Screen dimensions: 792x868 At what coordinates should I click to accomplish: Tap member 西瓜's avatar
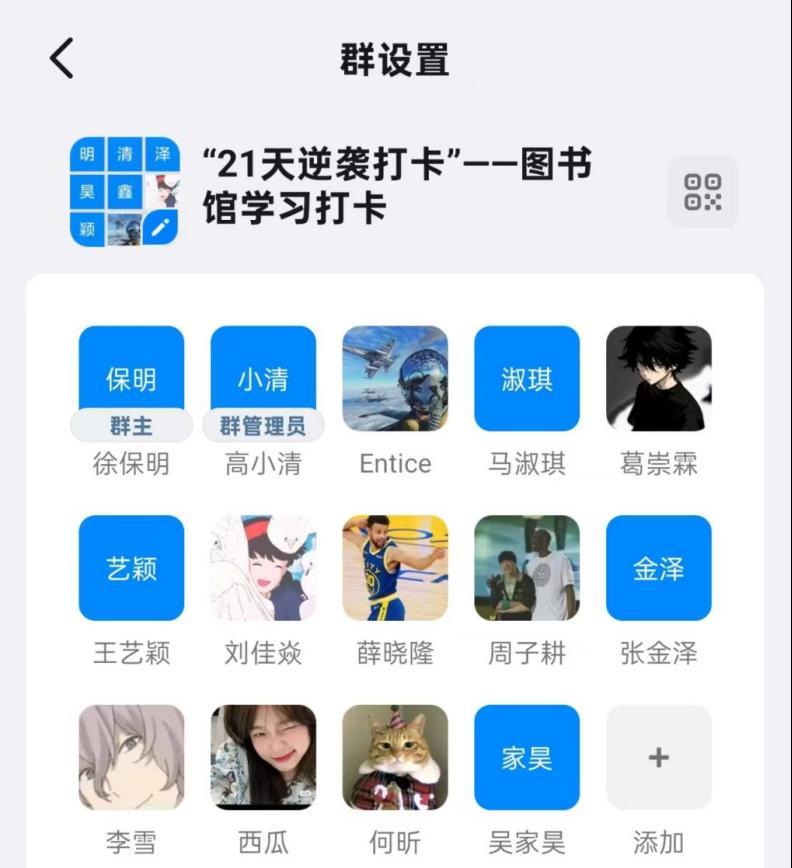pos(263,757)
